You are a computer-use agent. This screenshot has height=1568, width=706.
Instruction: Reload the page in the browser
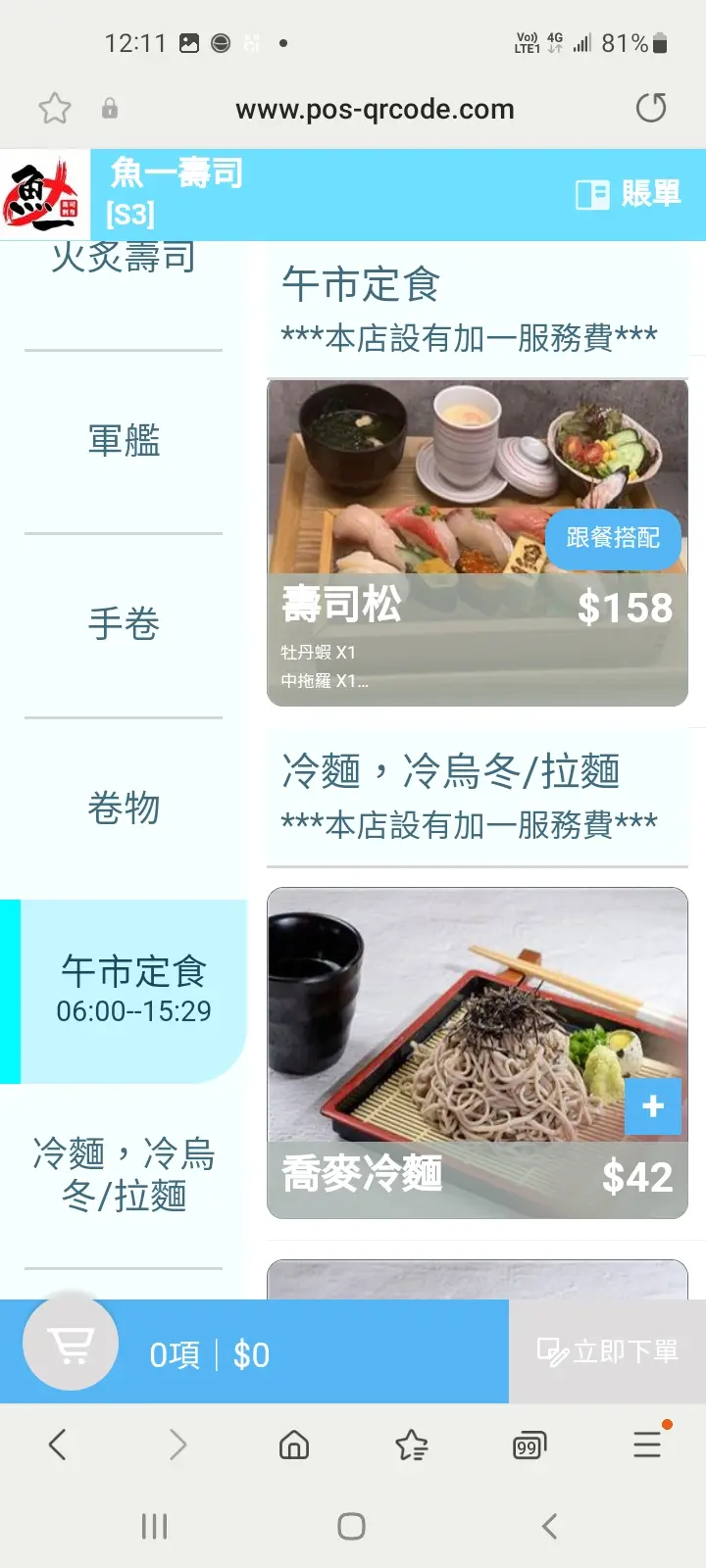tap(651, 108)
